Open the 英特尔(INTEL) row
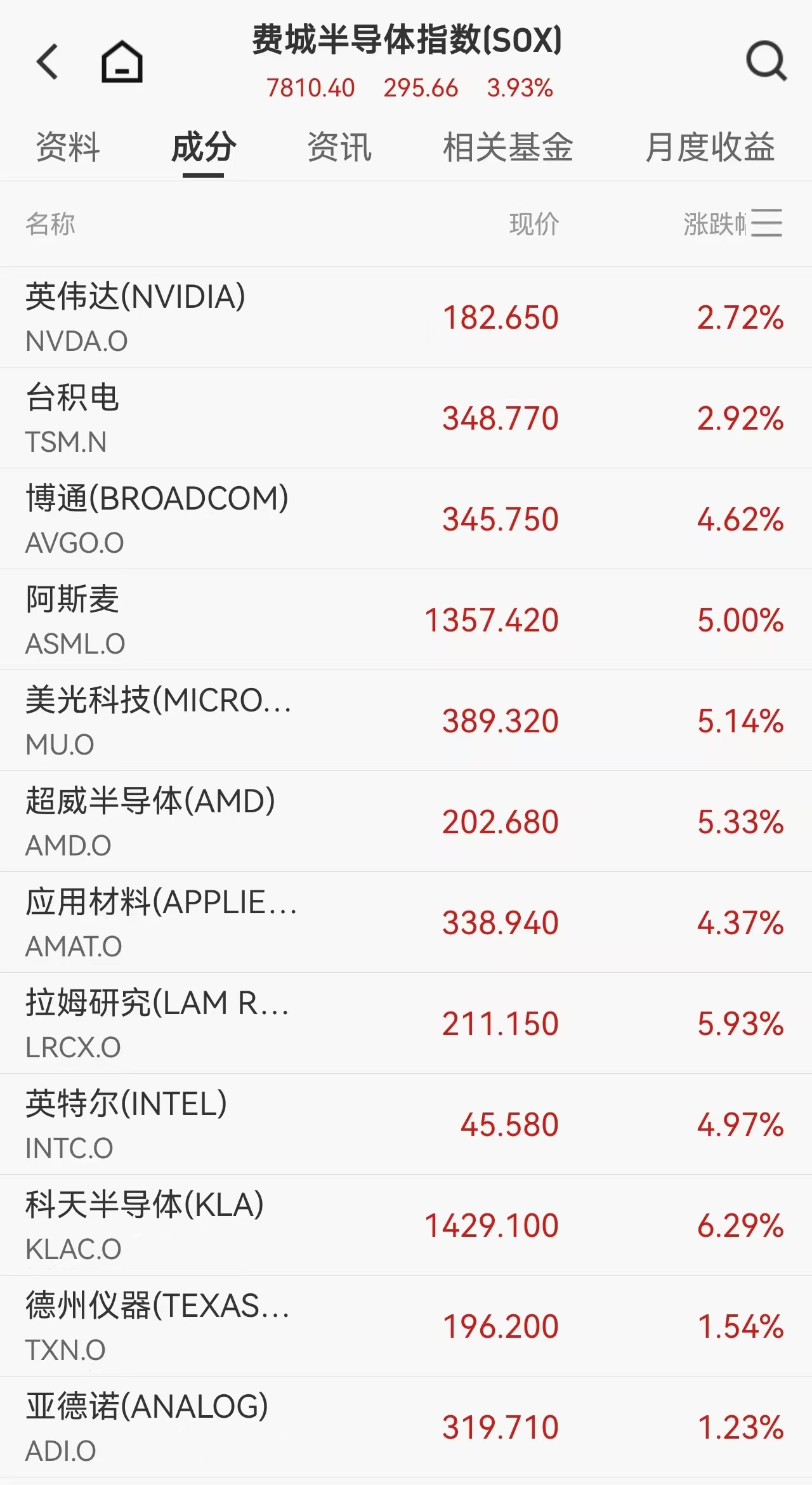The width and height of the screenshot is (812, 1485). pyautogui.click(x=406, y=1125)
